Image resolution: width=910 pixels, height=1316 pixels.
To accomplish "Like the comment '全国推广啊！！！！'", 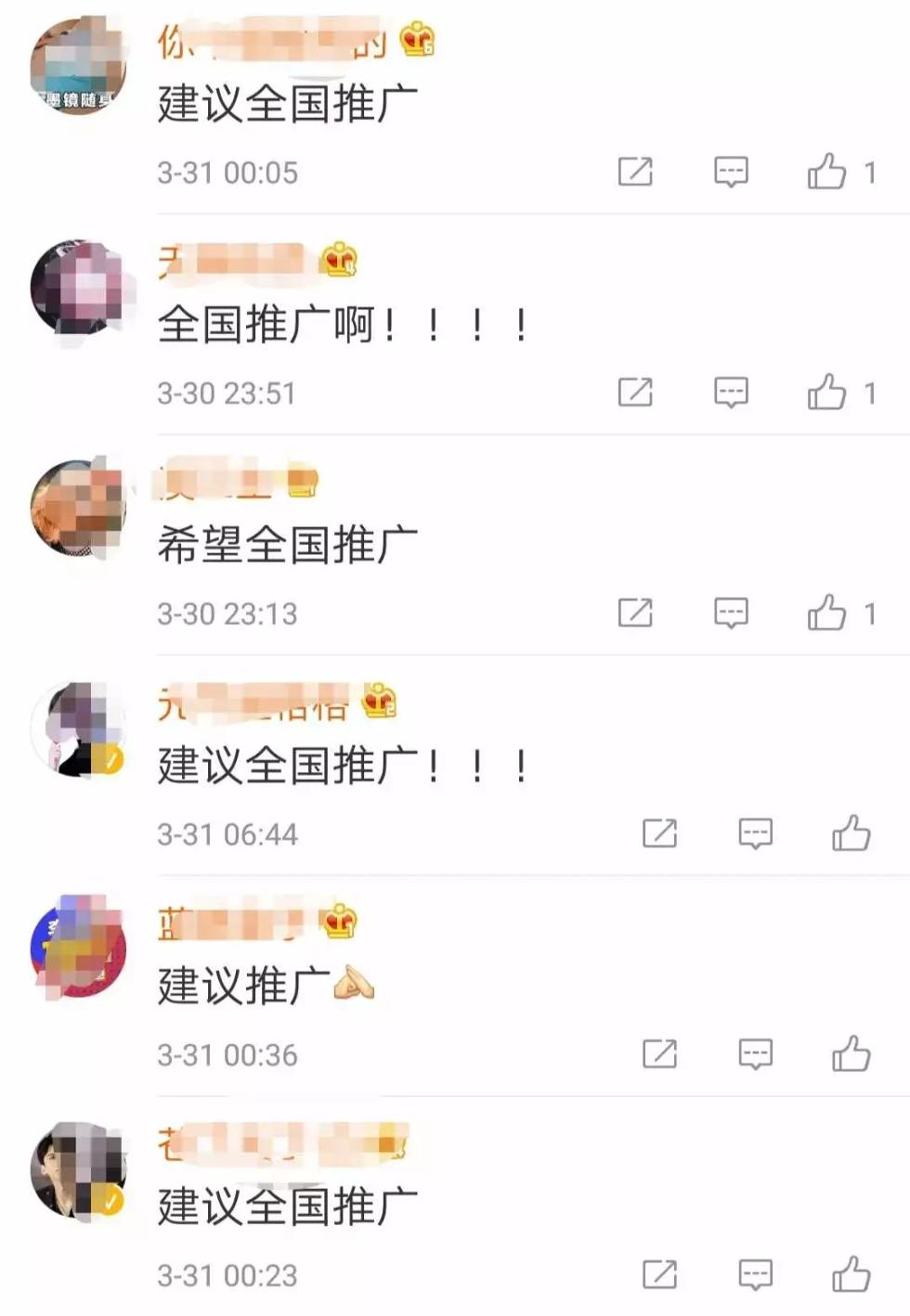I will 826,393.
